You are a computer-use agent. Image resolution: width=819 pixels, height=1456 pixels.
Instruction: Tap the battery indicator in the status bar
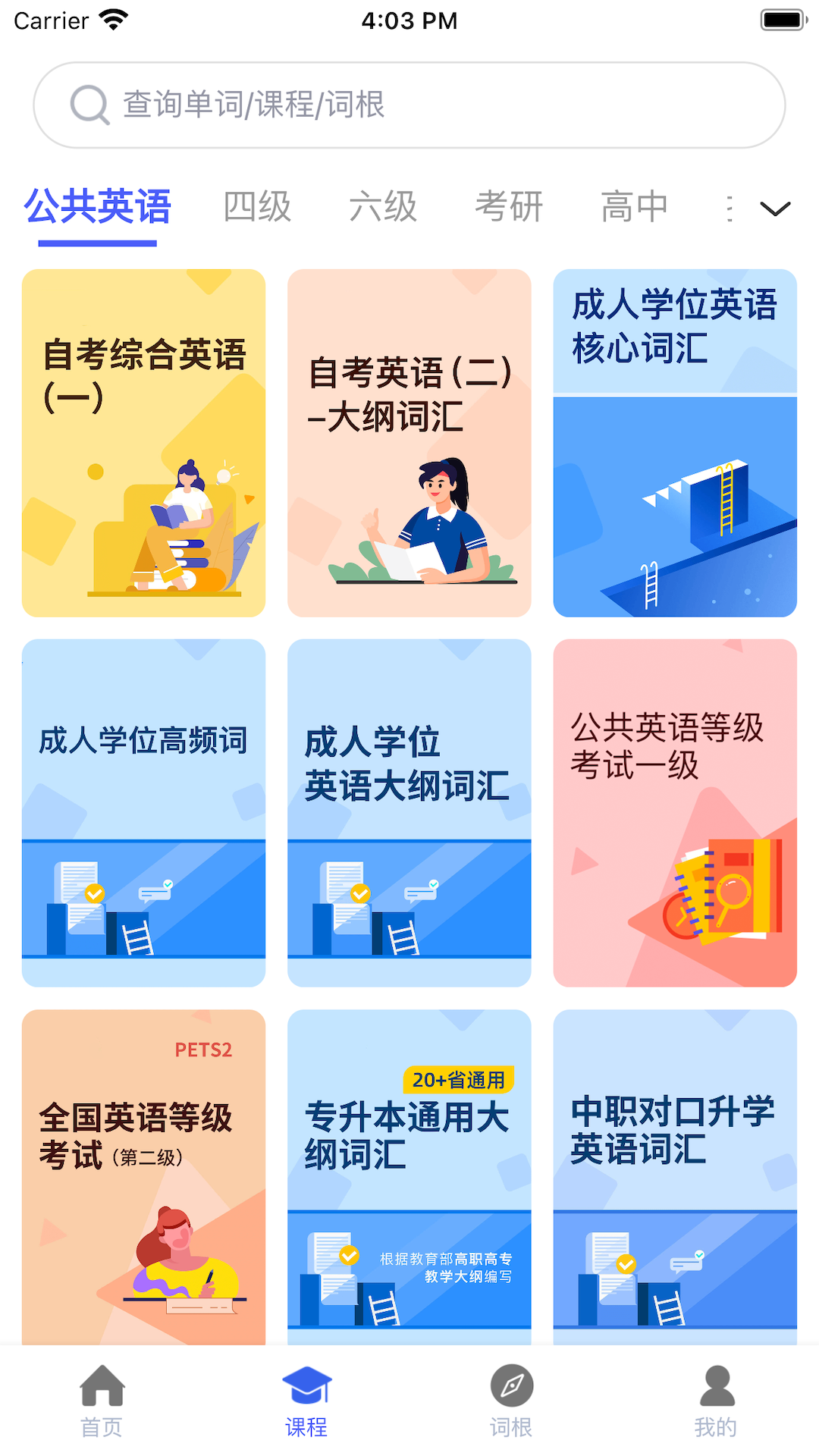coord(779,19)
